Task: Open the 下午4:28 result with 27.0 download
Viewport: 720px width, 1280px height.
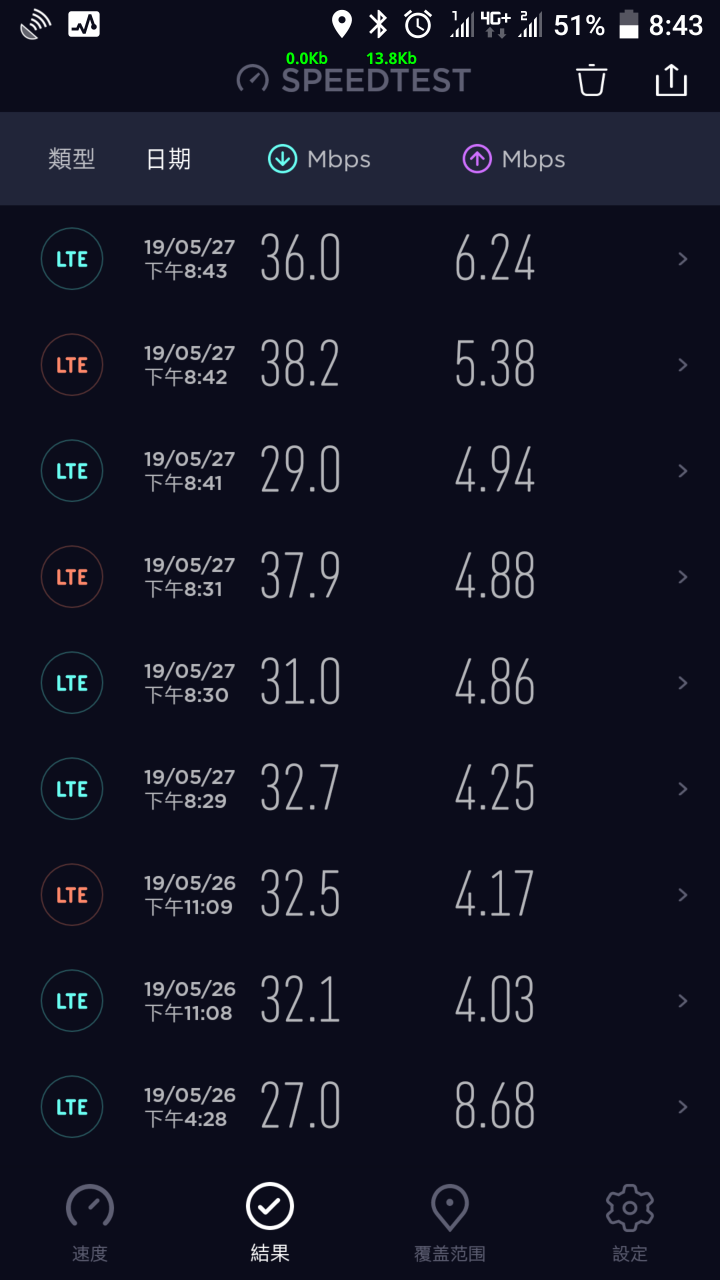Action: (360, 1107)
